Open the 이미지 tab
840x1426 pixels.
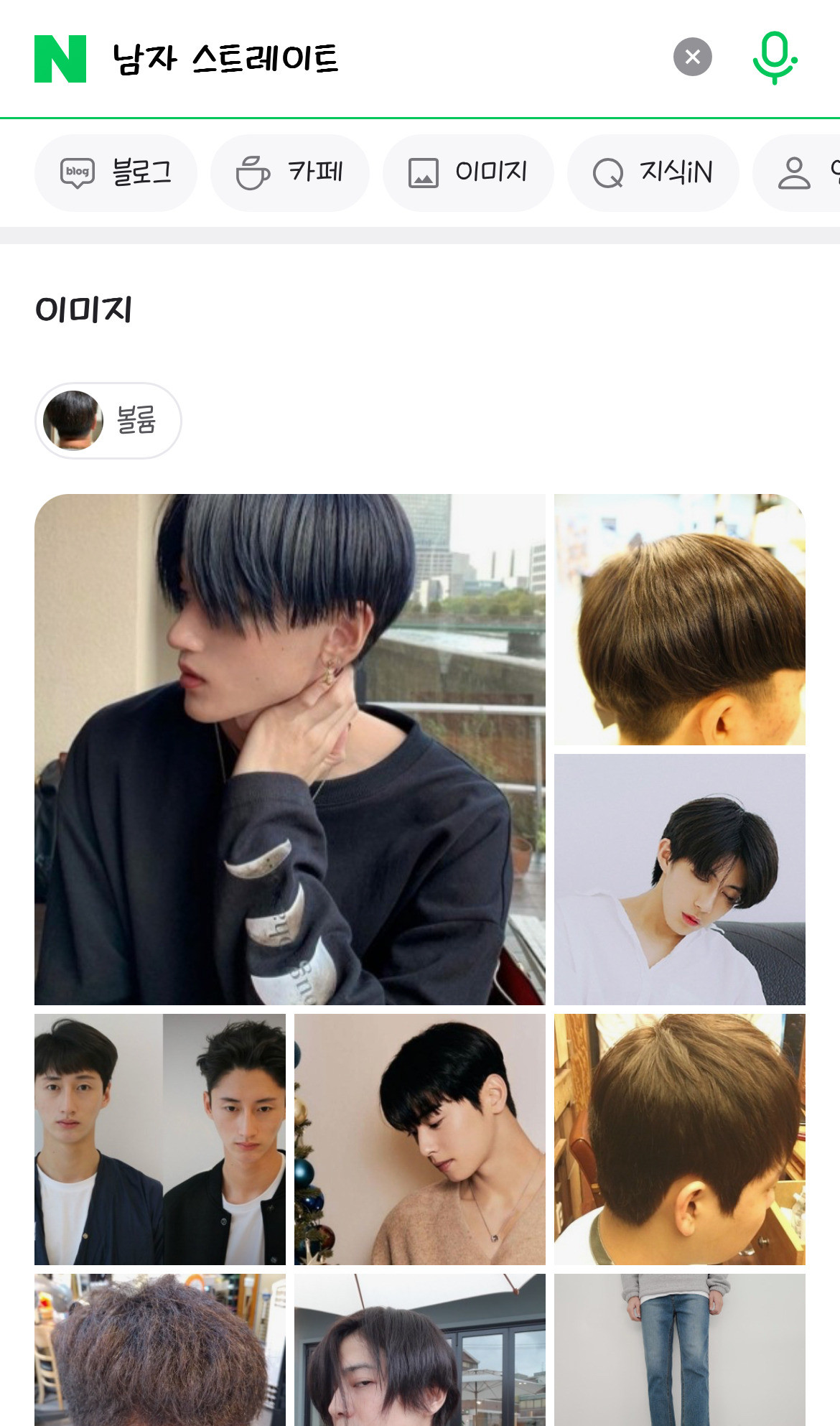coord(468,173)
